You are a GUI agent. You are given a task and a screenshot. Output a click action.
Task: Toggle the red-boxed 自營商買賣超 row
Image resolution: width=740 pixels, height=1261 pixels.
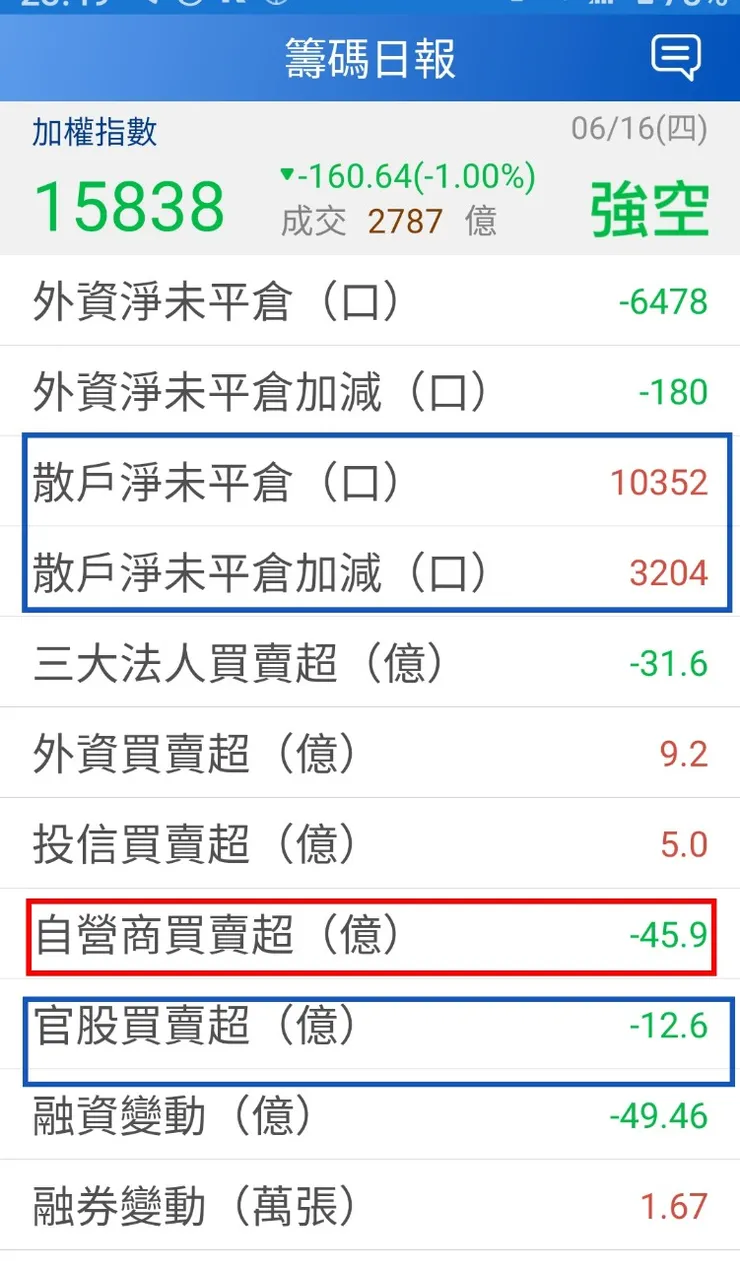click(370, 934)
